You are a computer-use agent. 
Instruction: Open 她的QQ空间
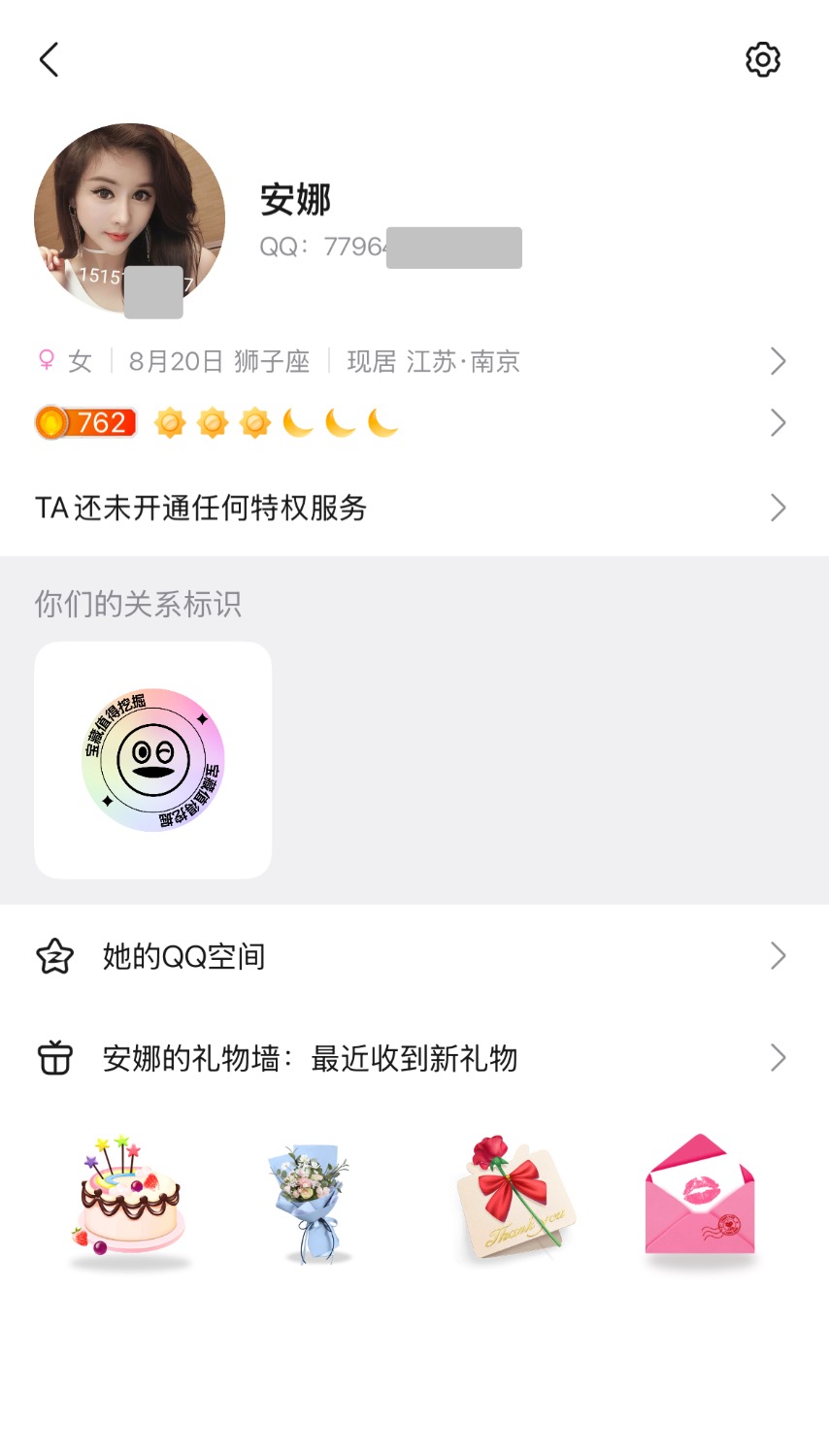[x=408, y=956]
